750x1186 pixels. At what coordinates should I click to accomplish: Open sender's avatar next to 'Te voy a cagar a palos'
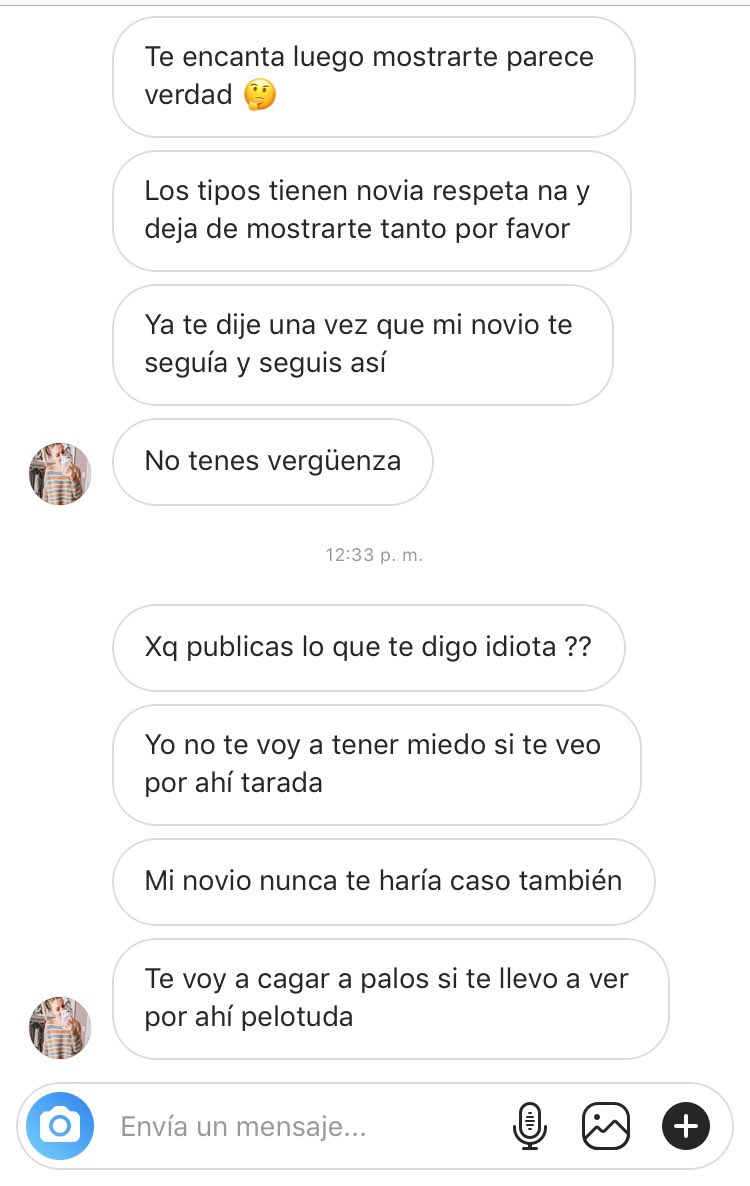(60, 1028)
